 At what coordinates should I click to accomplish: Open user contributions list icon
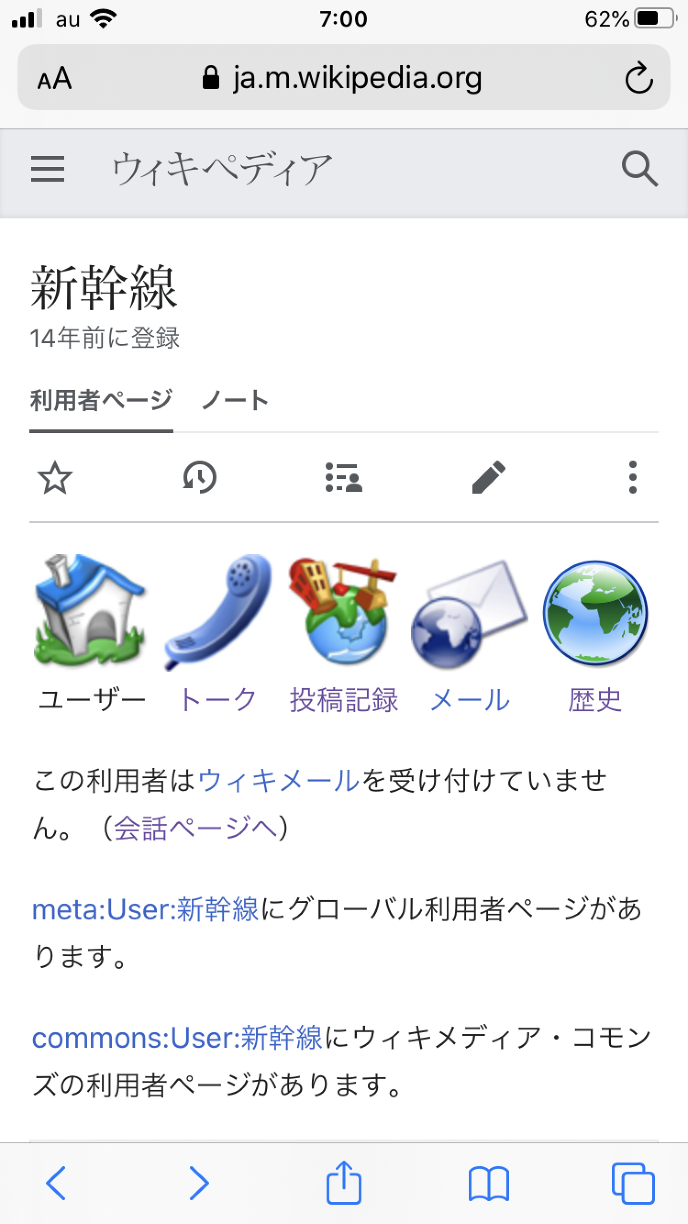point(344,478)
